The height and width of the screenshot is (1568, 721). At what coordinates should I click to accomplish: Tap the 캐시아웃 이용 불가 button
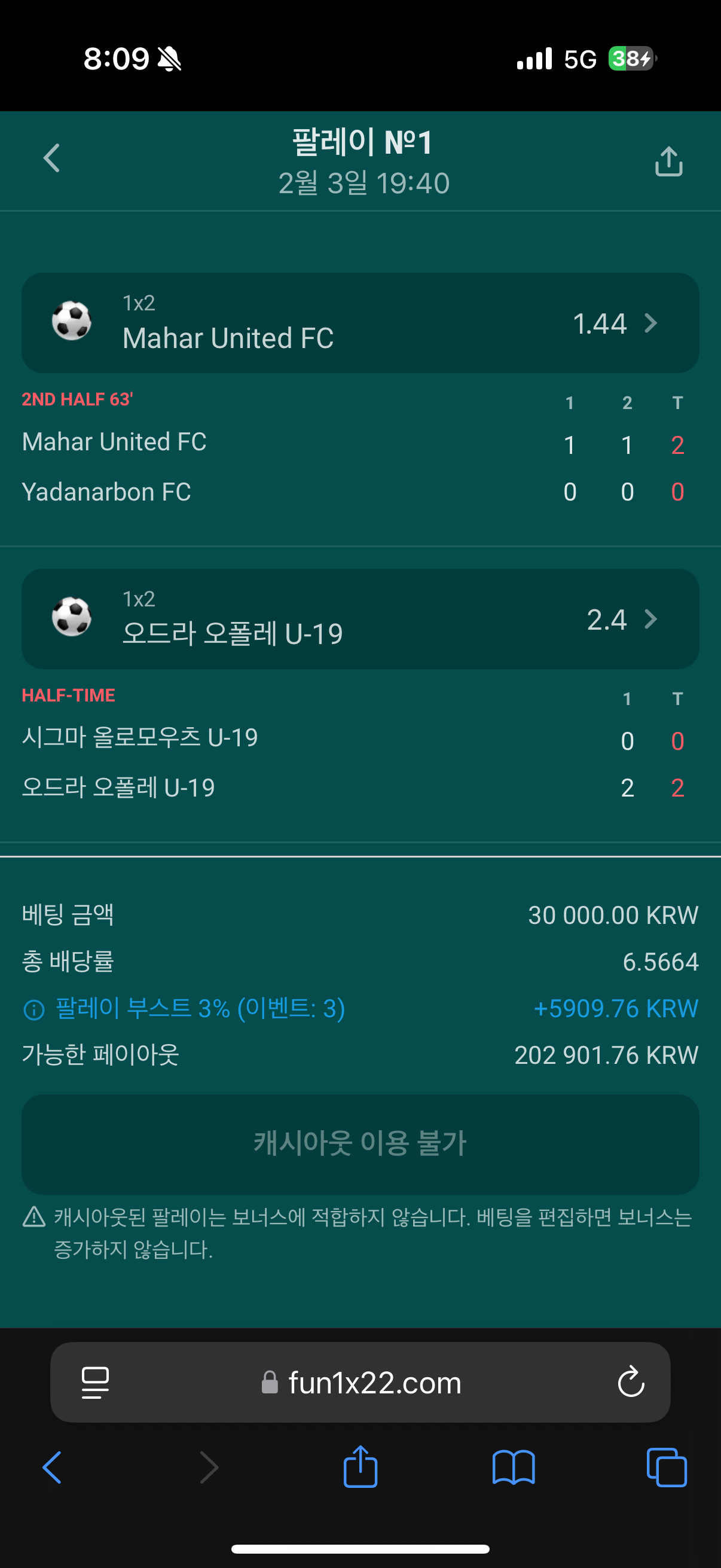tap(359, 1143)
